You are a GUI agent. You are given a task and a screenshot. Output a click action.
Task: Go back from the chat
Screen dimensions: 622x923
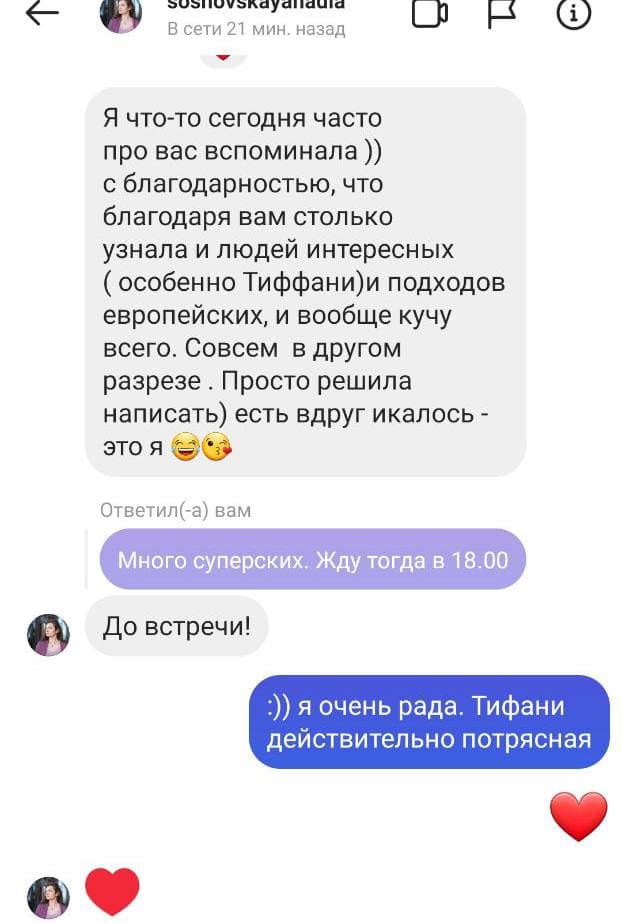(41, 12)
